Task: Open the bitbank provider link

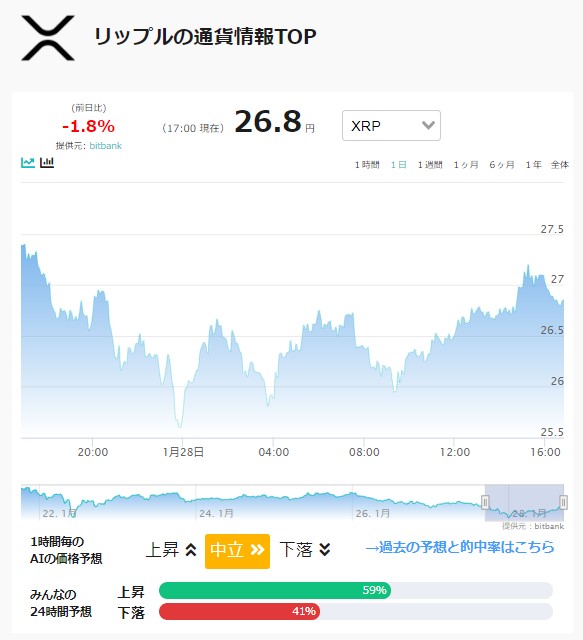Action: point(106,146)
